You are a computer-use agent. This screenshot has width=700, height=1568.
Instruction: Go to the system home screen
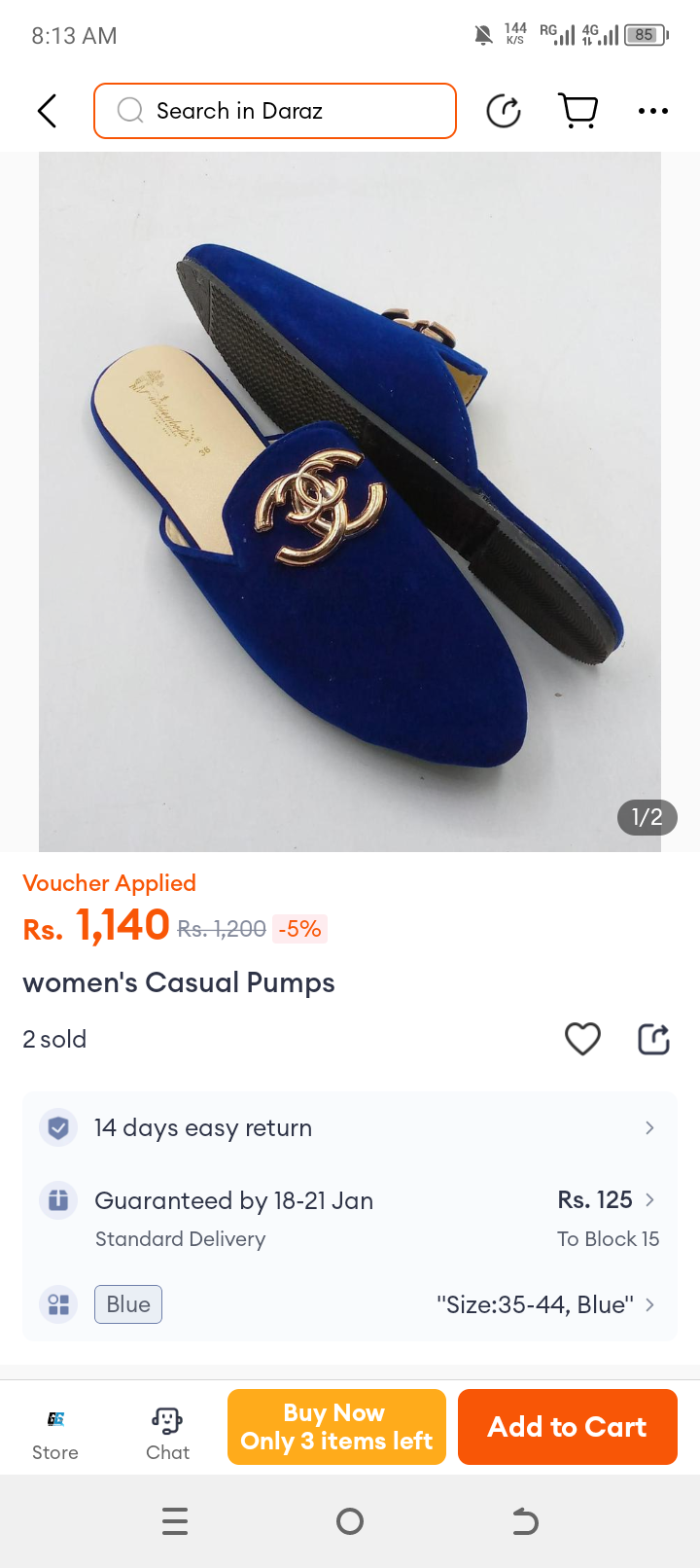click(x=350, y=1521)
